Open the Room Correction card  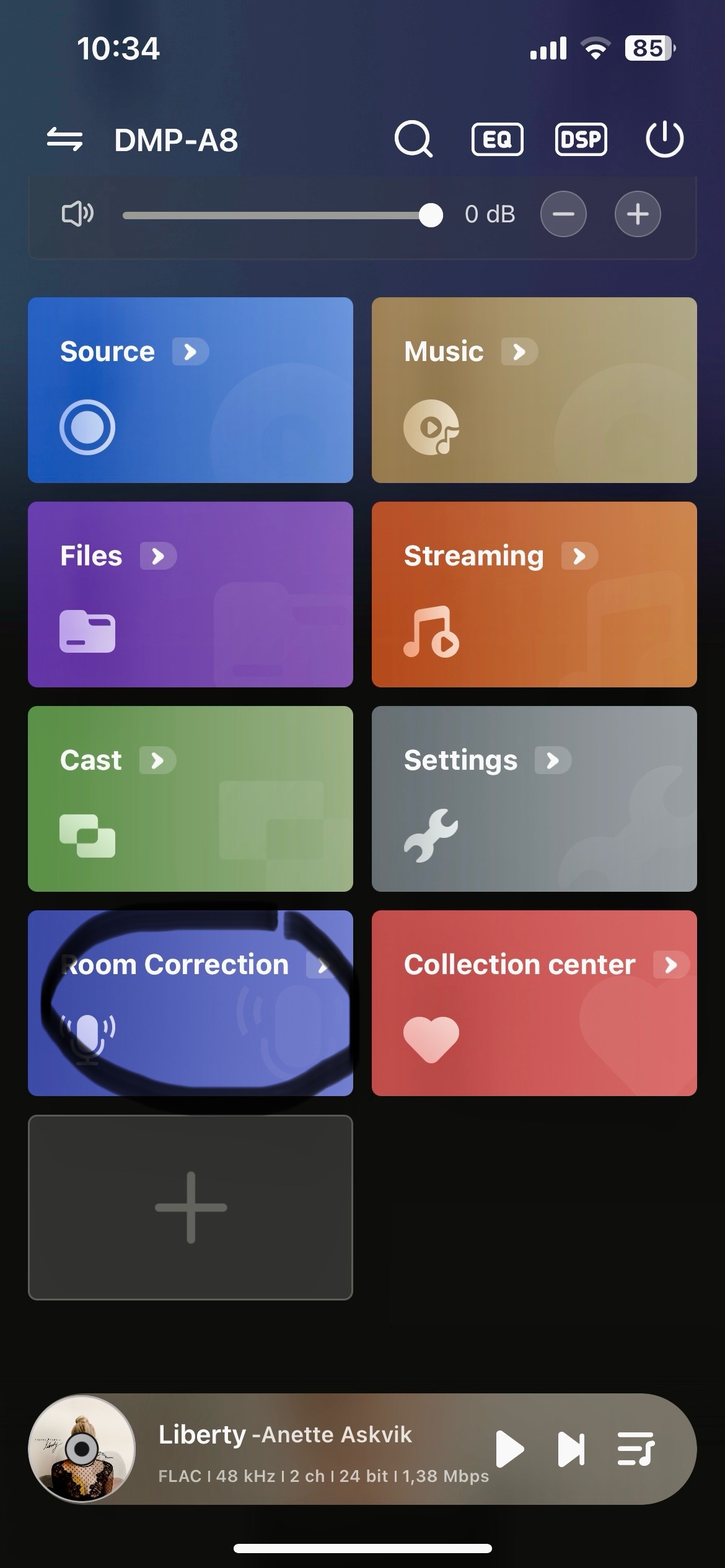point(190,1003)
